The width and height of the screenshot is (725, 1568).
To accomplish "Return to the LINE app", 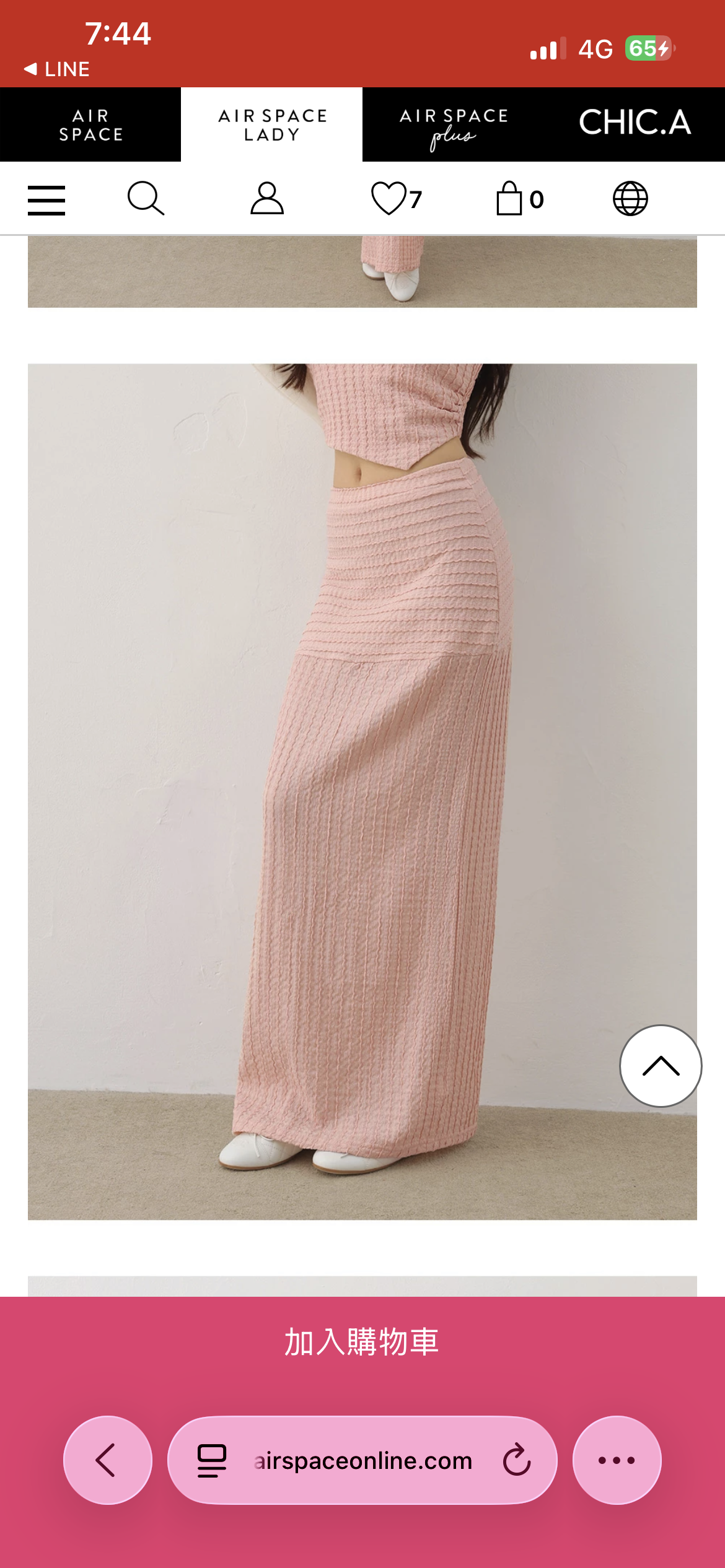I will tap(57, 69).
